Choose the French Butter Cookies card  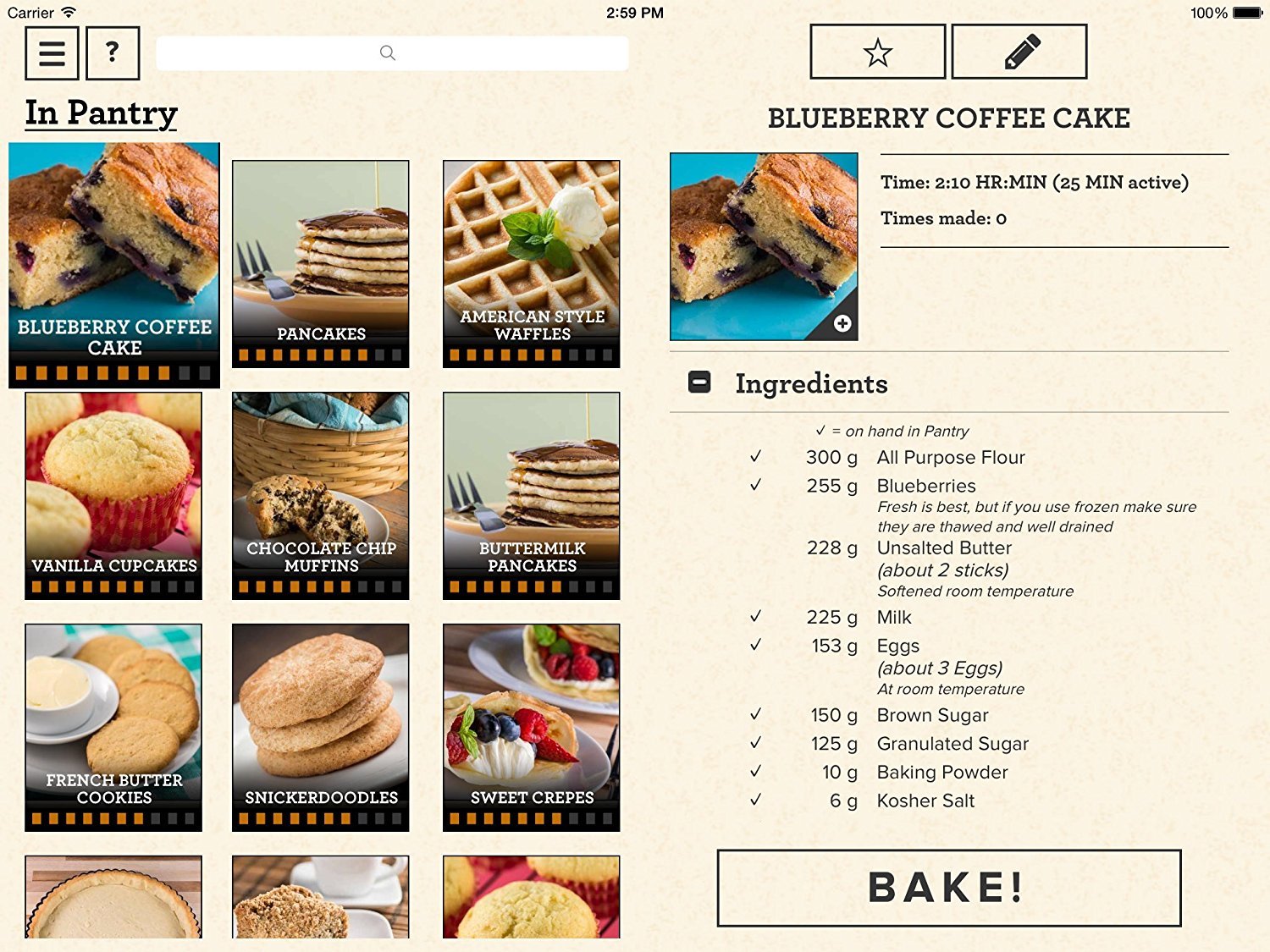[113, 727]
